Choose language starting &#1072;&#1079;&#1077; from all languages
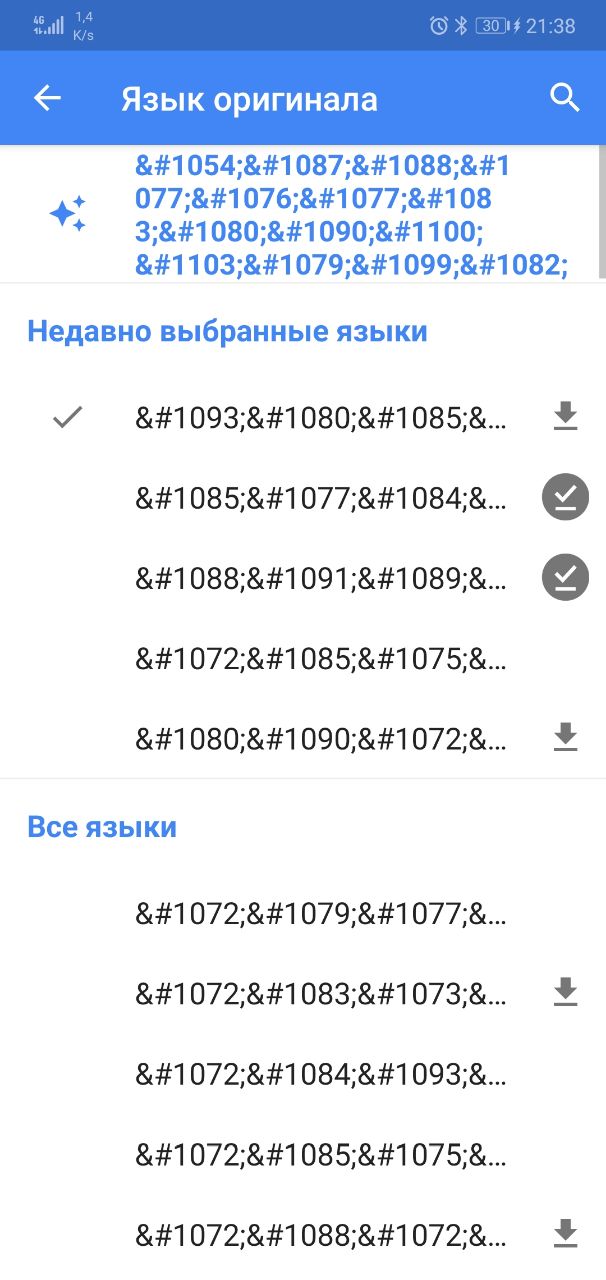Viewport: 606px width, 1280px height. [320, 913]
